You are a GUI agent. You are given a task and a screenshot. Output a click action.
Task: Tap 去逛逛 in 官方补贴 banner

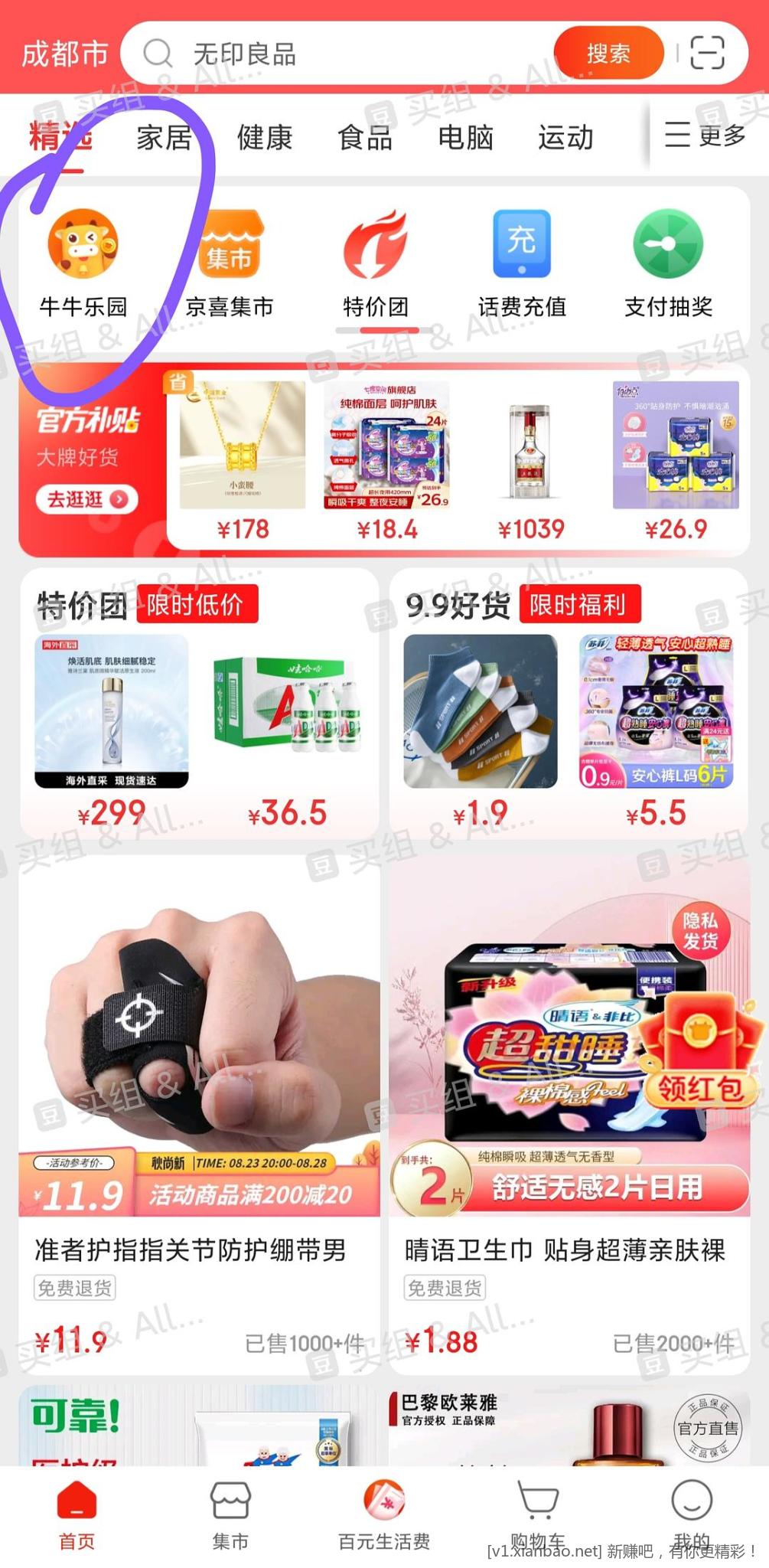pyautogui.click(x=86, y=499)
